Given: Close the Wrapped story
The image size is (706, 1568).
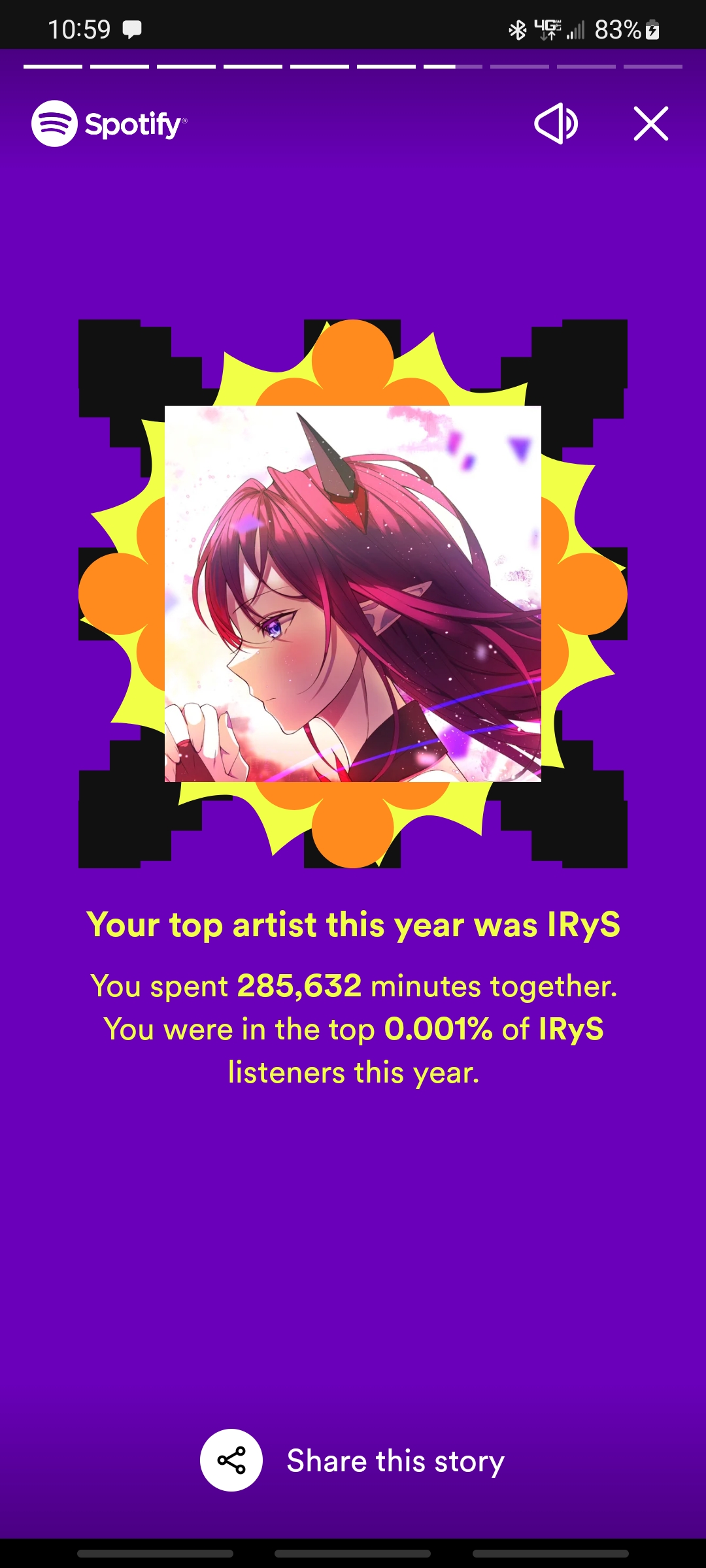Looking at the screenshot, I should click(650, 123).
